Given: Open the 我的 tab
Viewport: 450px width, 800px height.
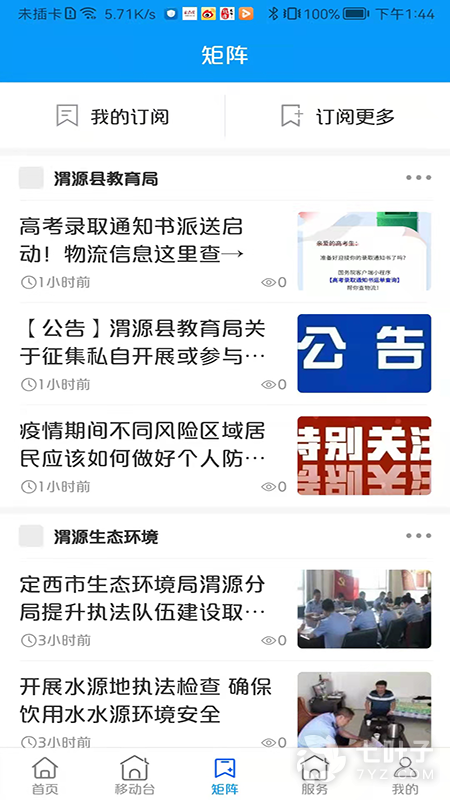Looking at the screenshot, I should coord(405,774).
